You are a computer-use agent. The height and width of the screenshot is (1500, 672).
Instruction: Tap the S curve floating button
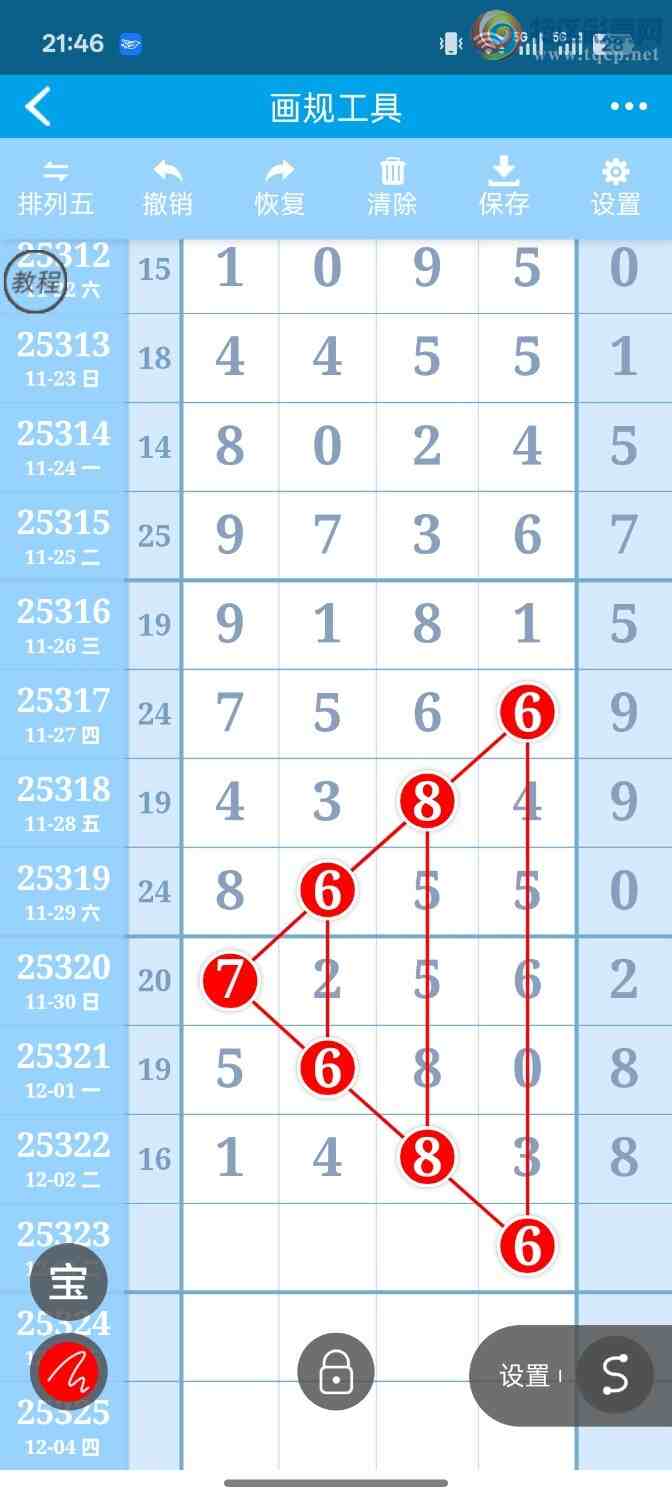point(614,1376)
